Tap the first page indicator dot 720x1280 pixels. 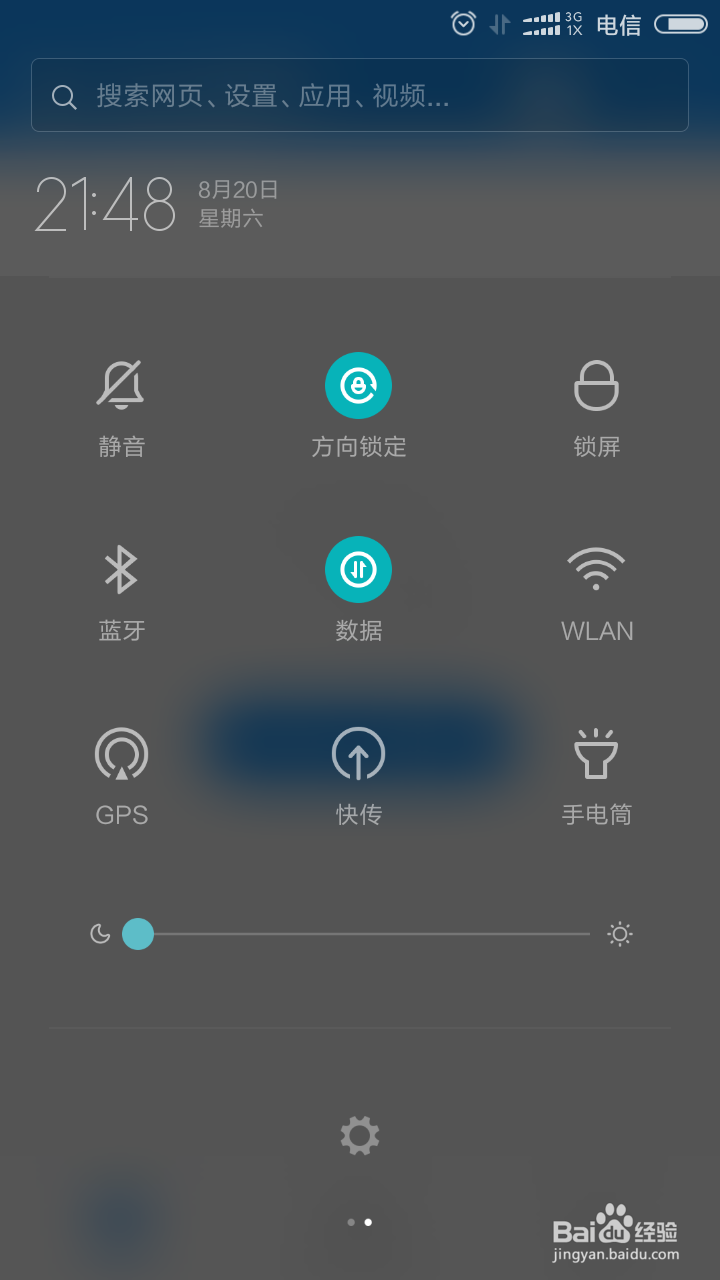(351, 1222)
